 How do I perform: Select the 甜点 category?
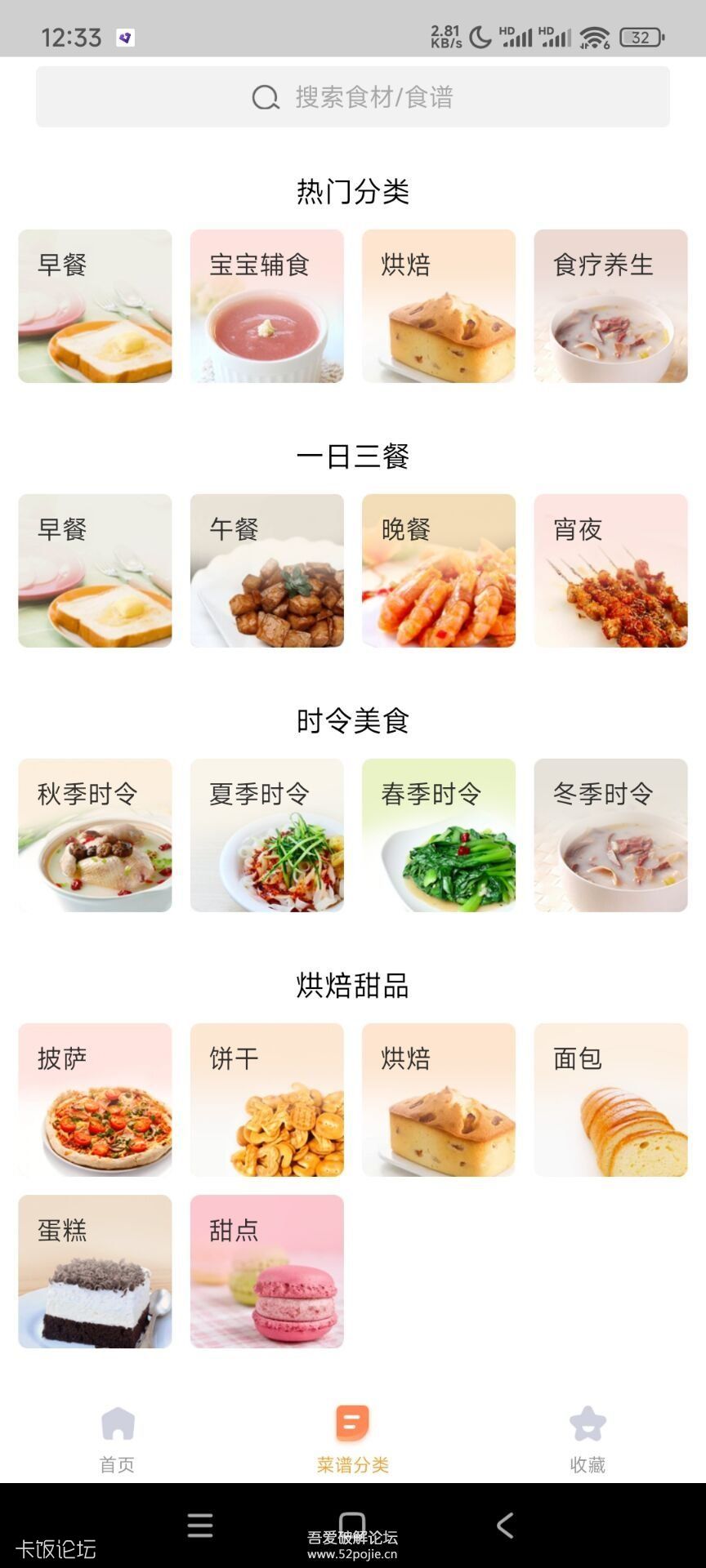coord(267,1272)
